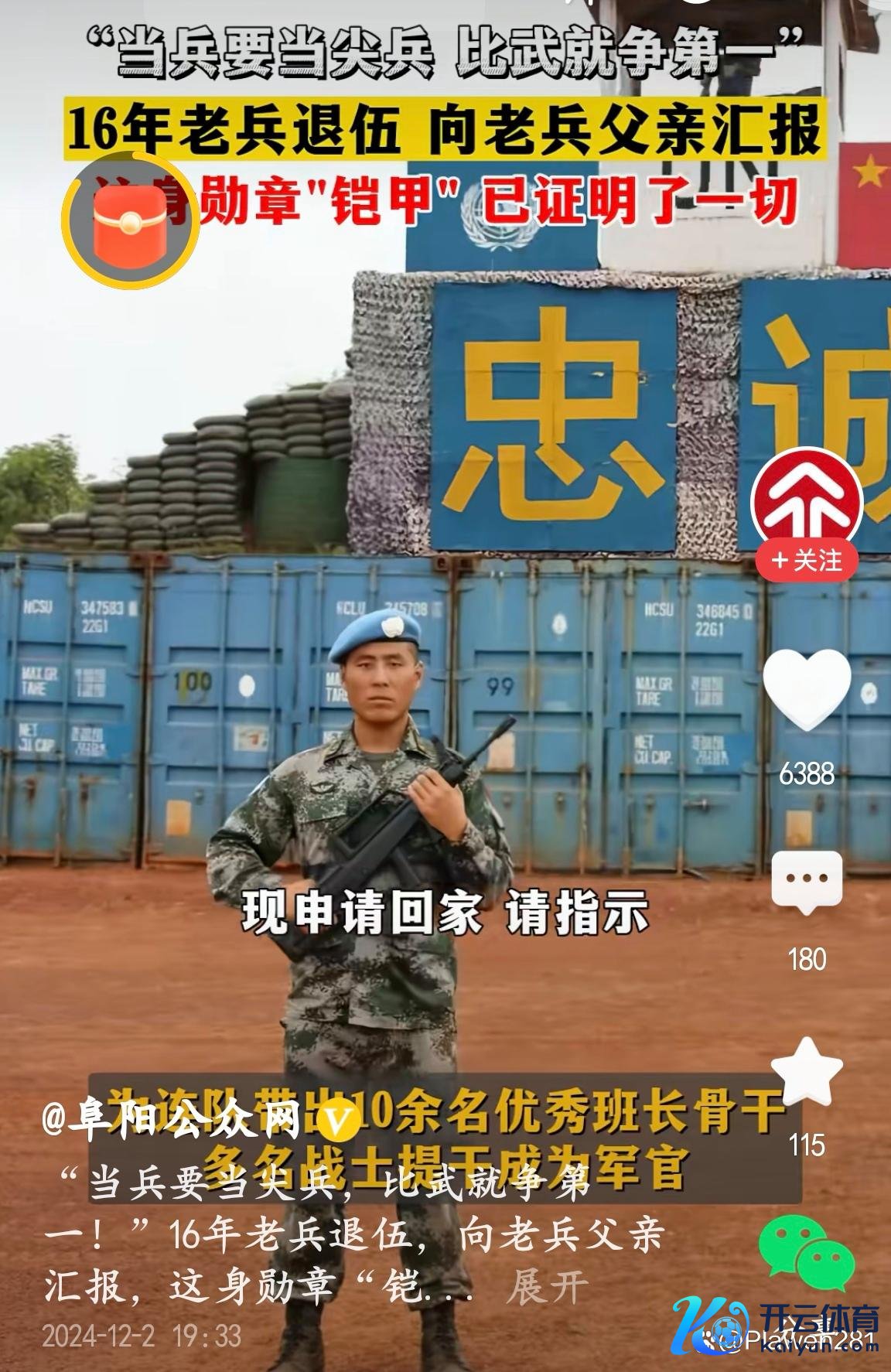Viewport: 891px width, 1372px height.
Task: Expand the caption with 展开
Action: (x=548, y=1288)
